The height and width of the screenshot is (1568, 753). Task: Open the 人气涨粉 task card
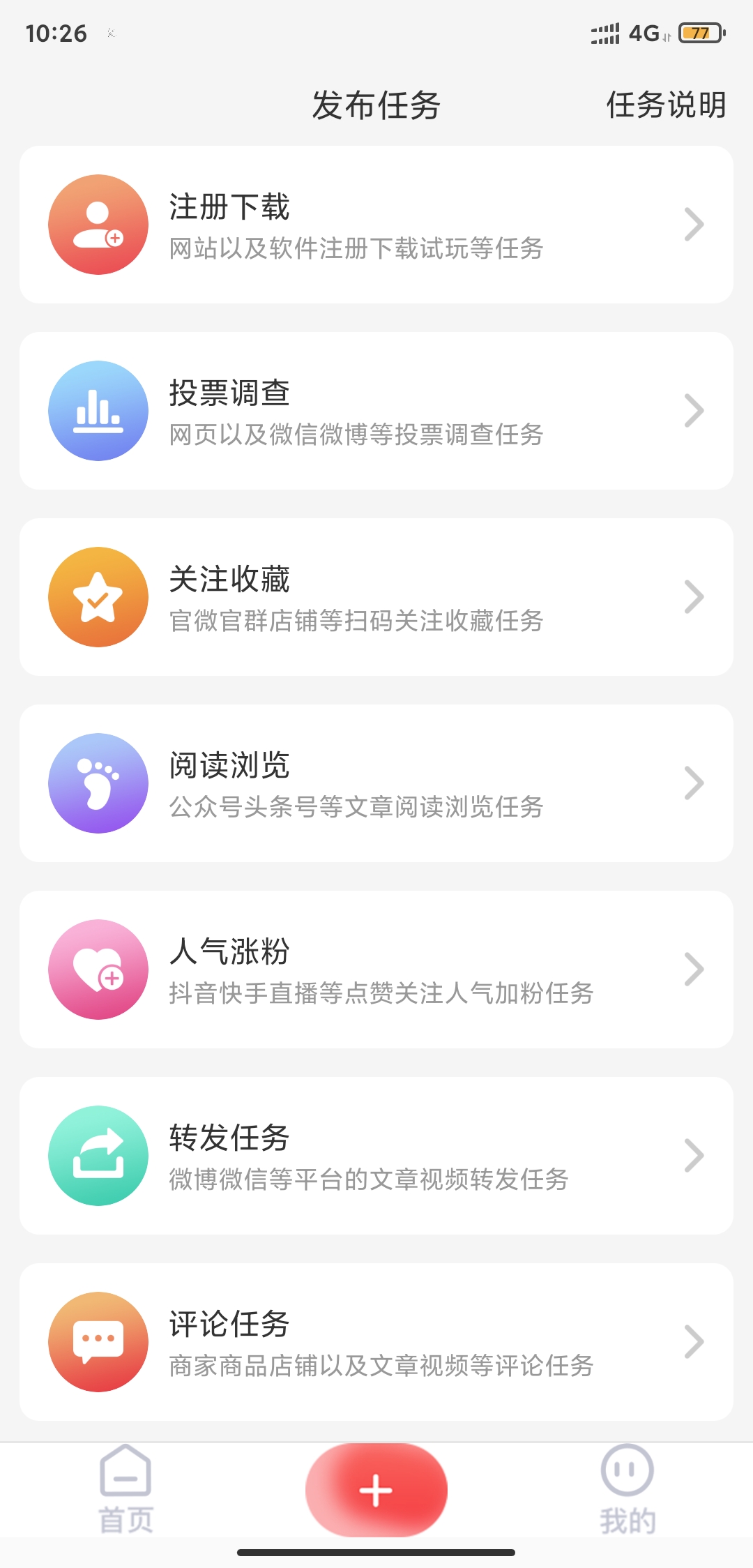point(376,970)
